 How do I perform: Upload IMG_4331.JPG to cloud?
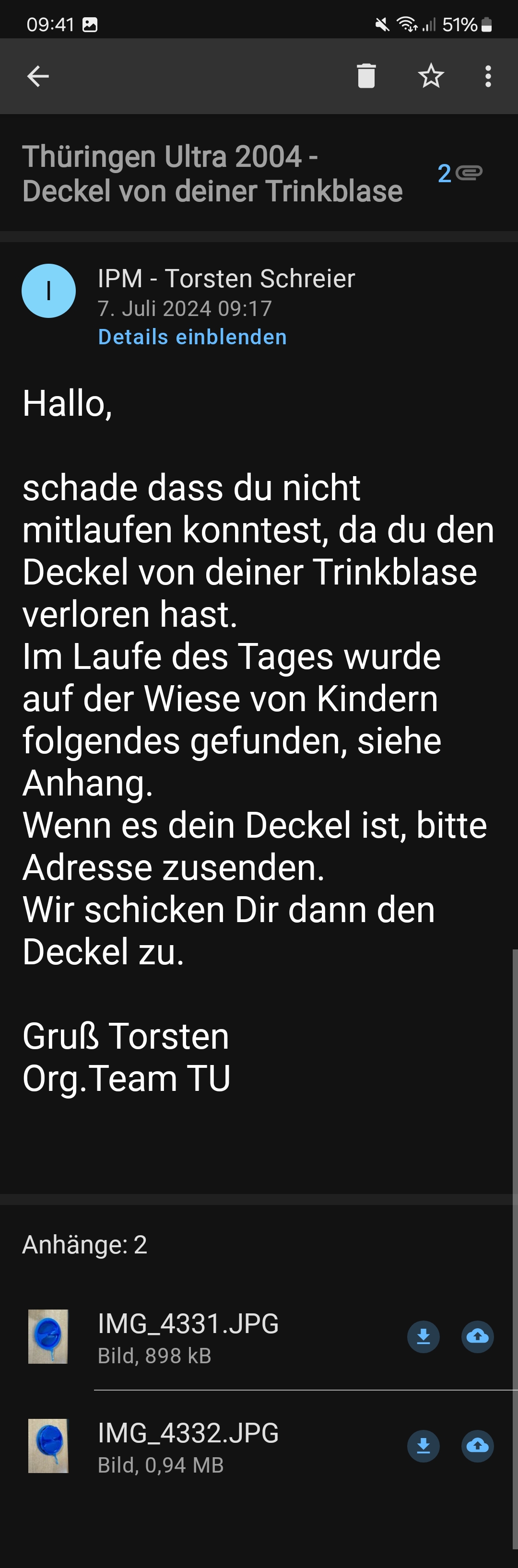(477, 1337)
